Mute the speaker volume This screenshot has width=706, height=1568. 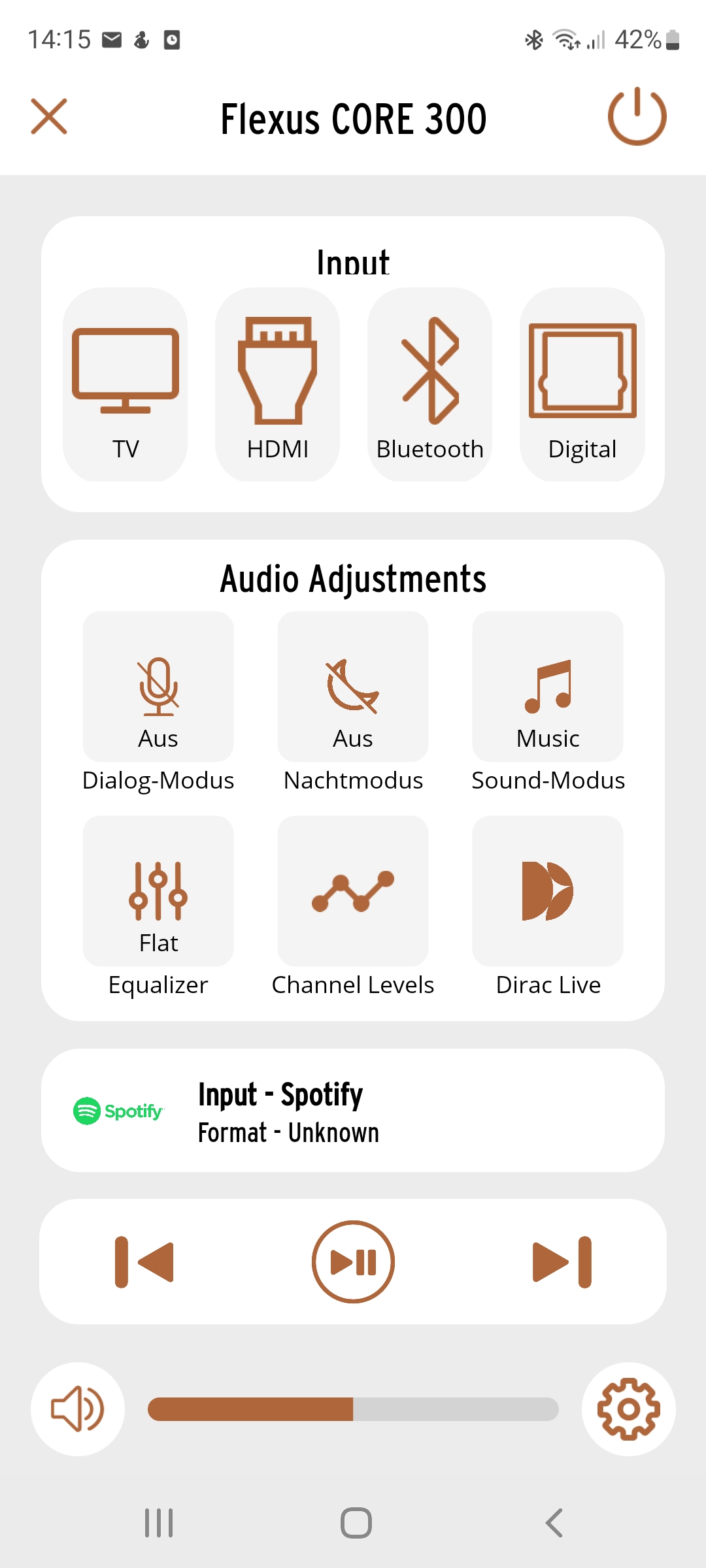[78, 1409]
